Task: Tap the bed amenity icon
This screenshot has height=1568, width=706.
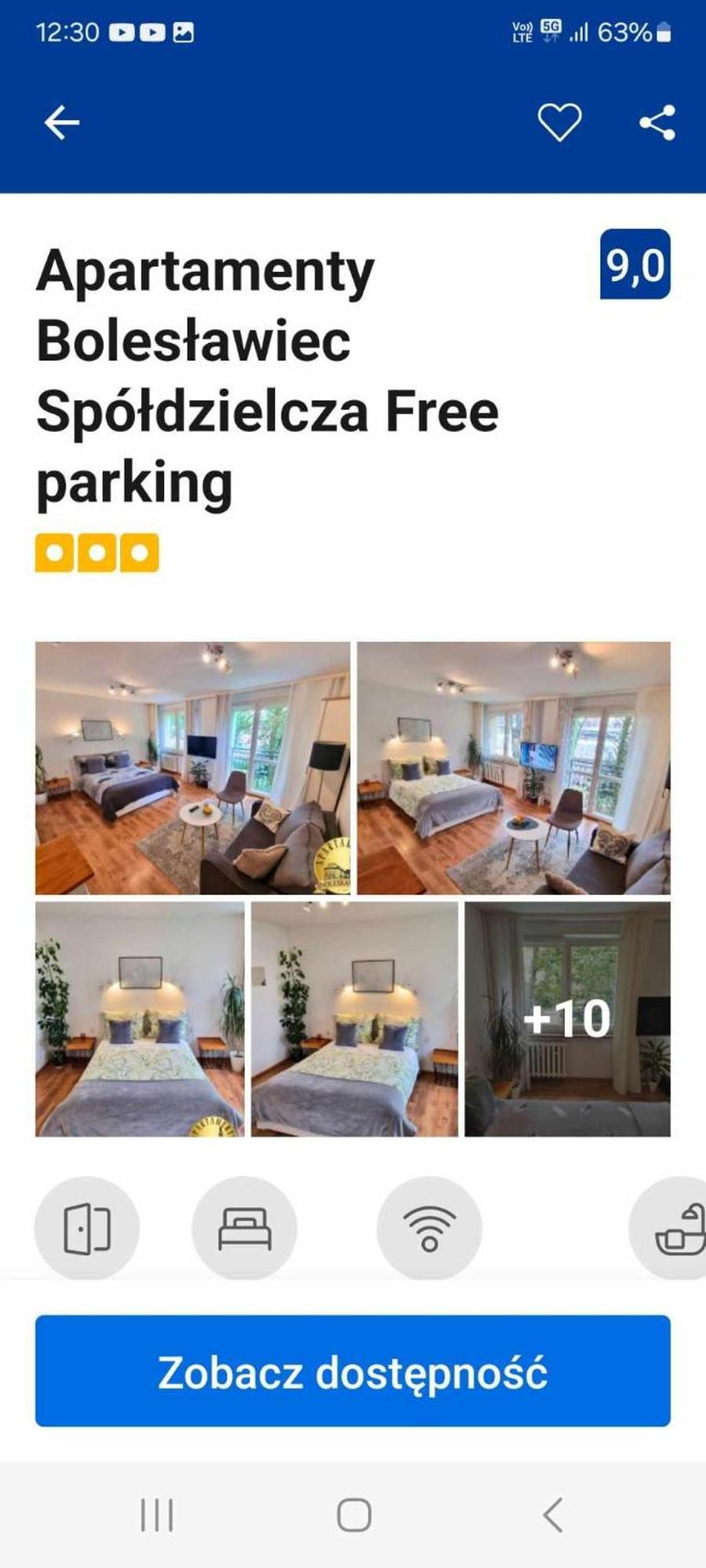Action: [245, 1228]
